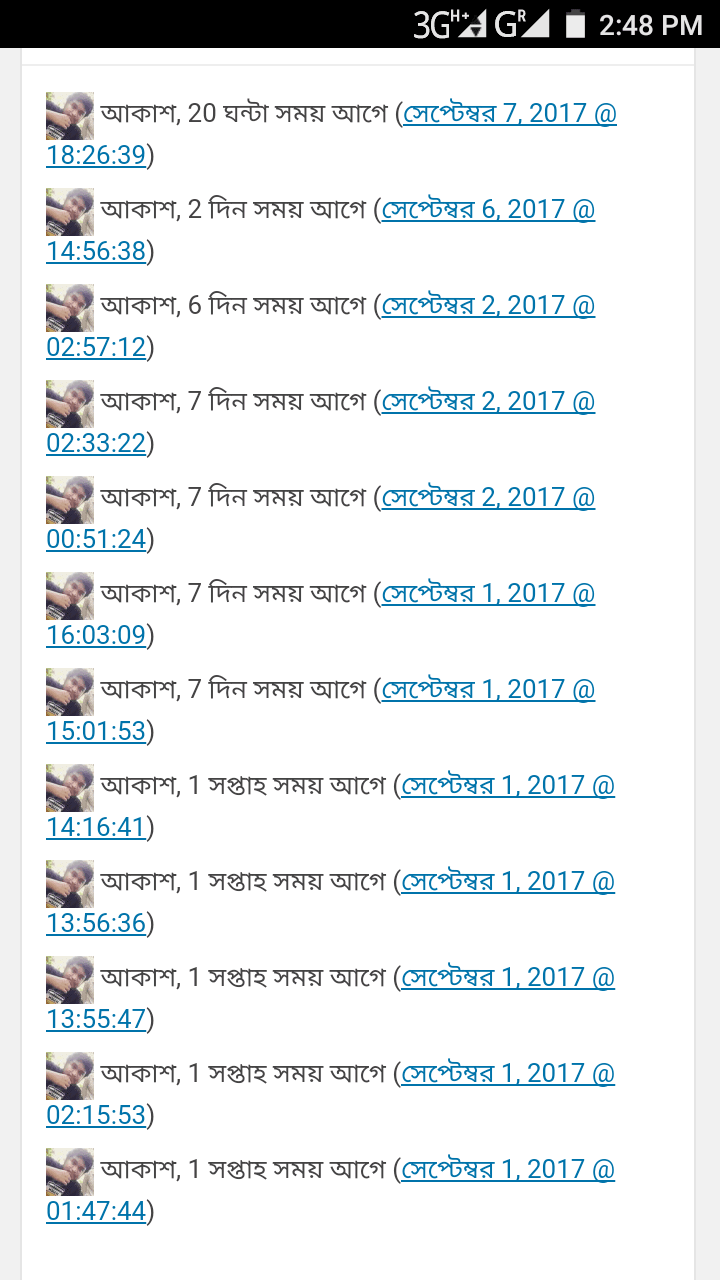
Task: View revision dated September 2, 2017 @ 02:33:22
Action: (x=487, y=402)
